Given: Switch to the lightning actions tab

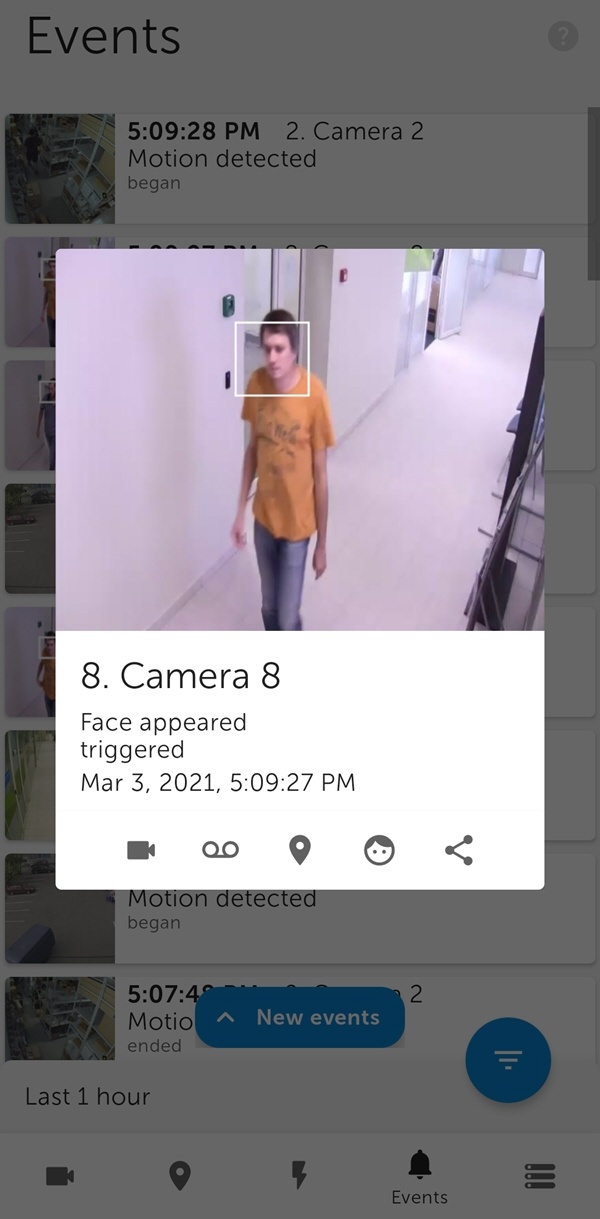Looking at the screenshot, I should [x=299, y=1176].
